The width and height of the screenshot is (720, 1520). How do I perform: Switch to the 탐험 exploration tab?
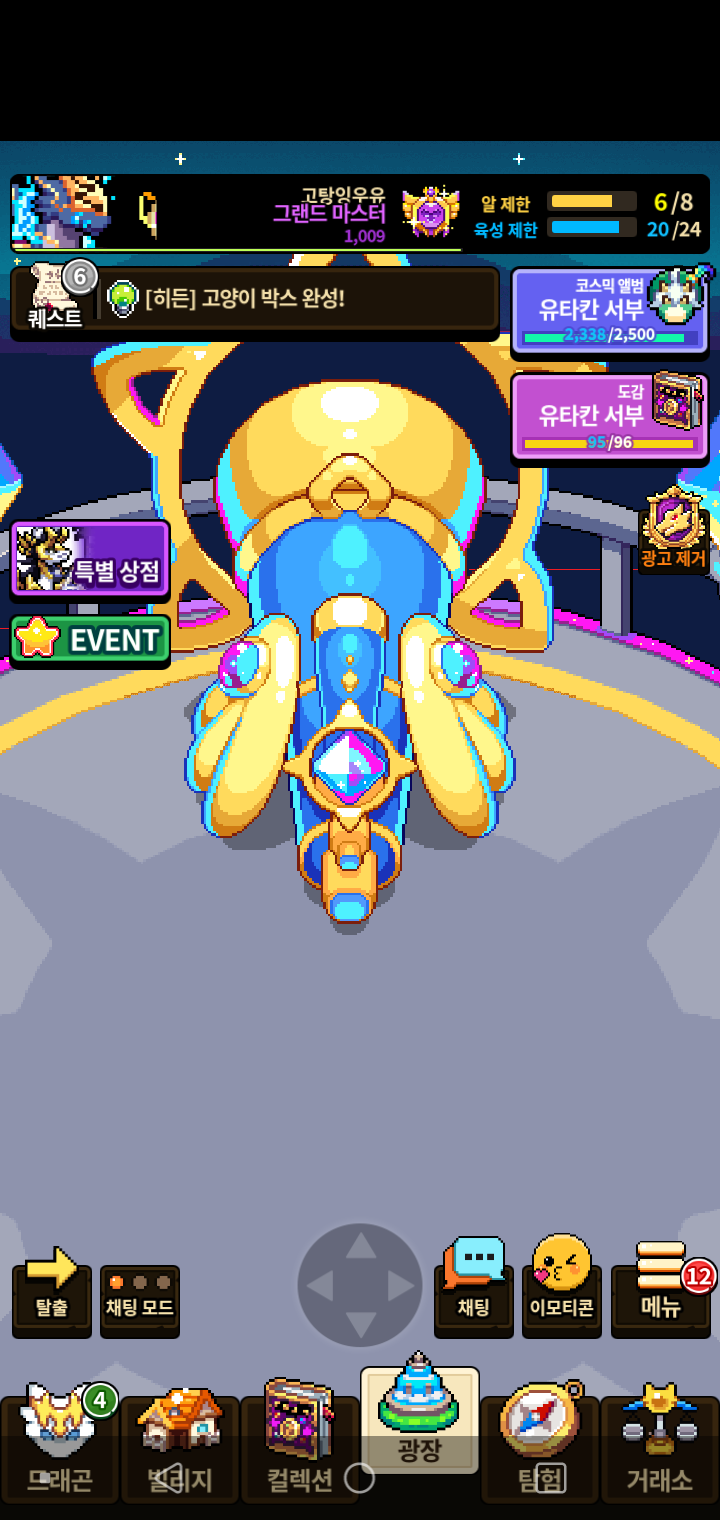(540, 1444)
